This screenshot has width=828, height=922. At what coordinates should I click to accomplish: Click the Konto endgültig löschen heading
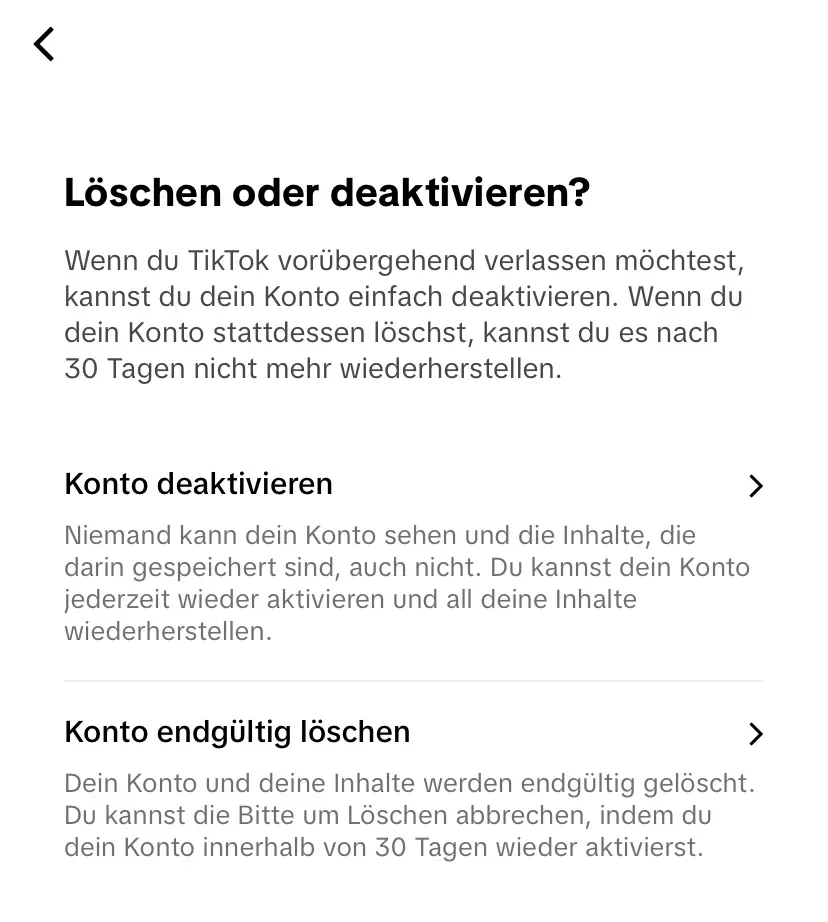point(237,732)
